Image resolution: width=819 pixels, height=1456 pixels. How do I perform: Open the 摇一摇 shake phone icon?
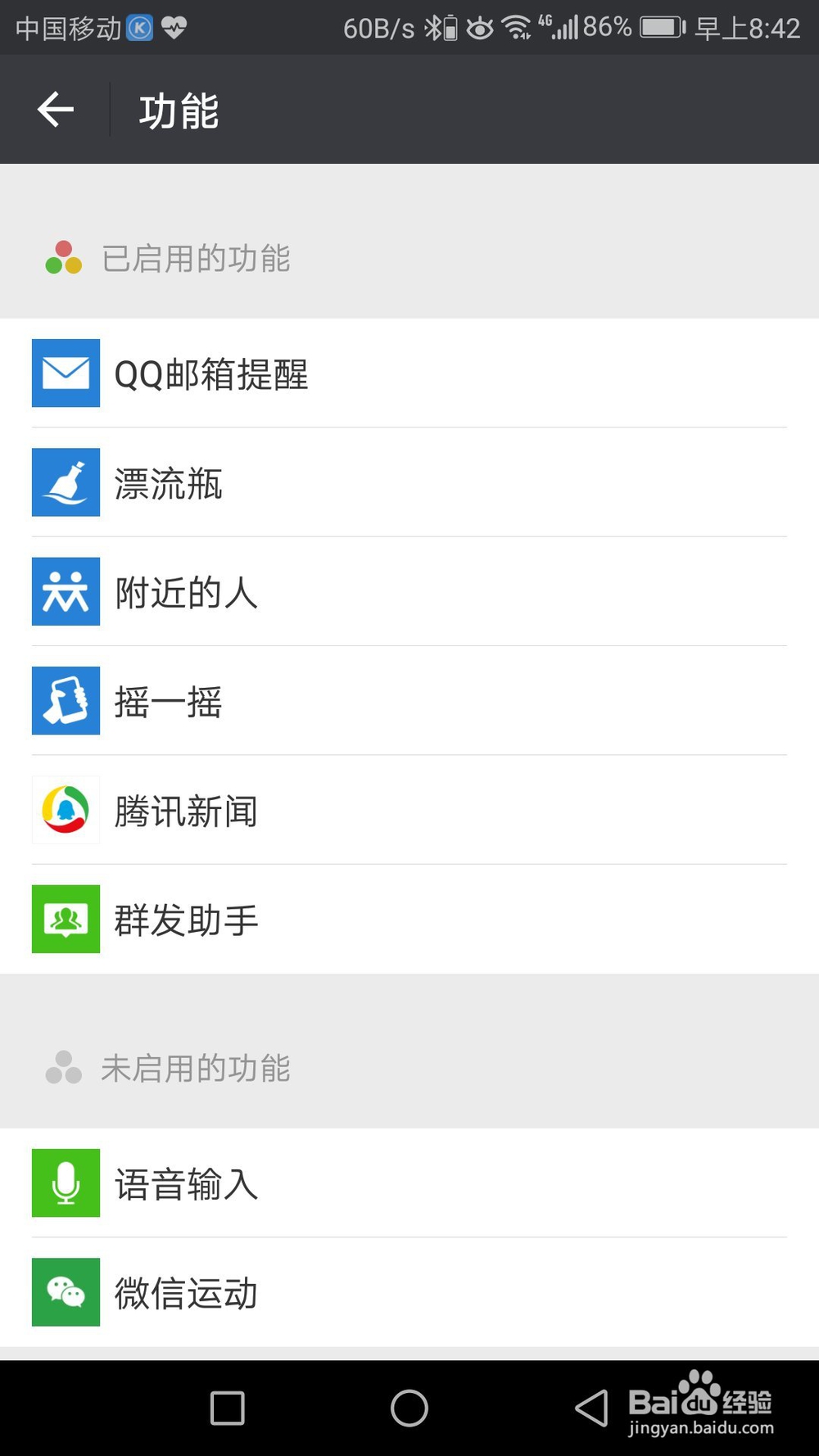coord(66,701)
